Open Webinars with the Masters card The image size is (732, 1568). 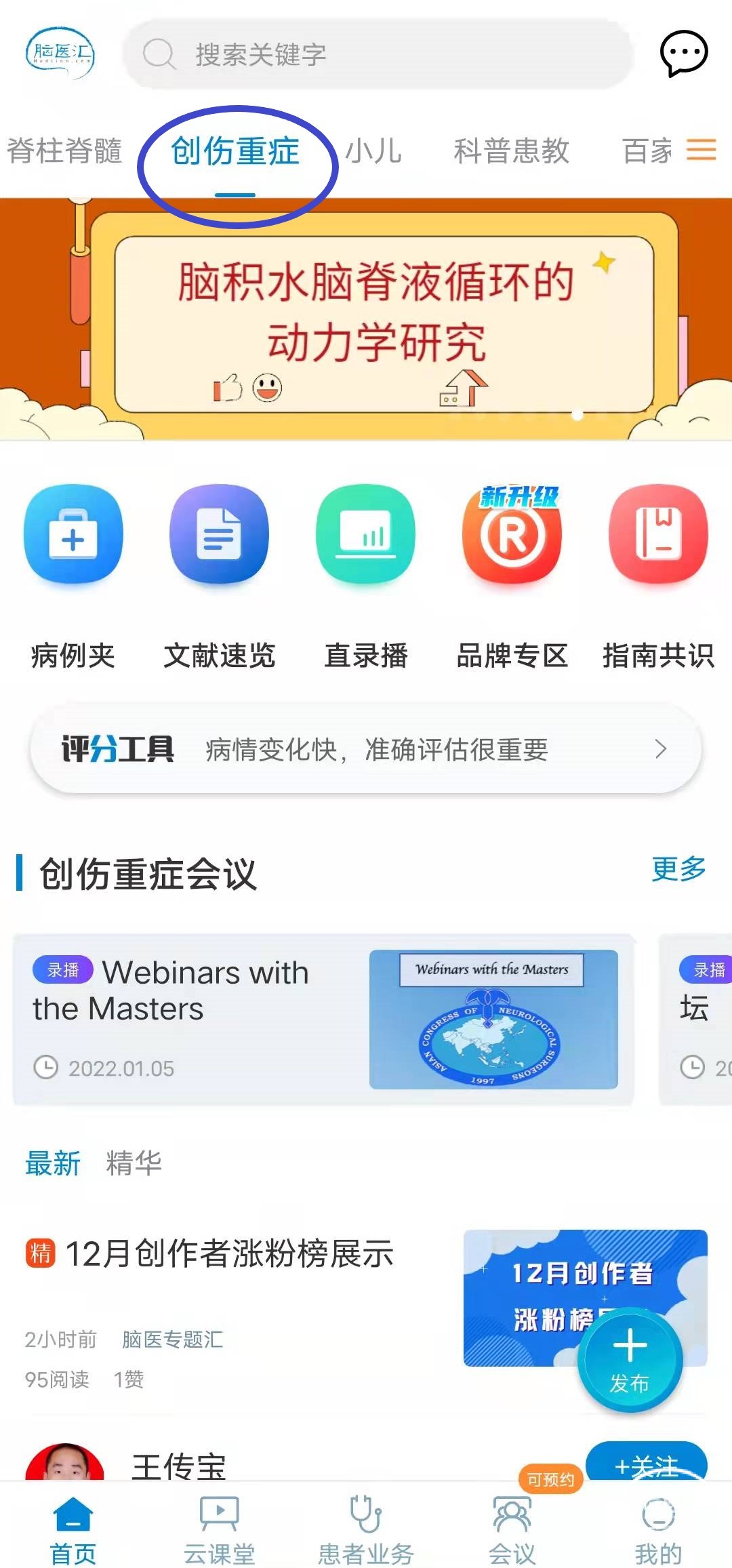click(x=324, y=1019)
